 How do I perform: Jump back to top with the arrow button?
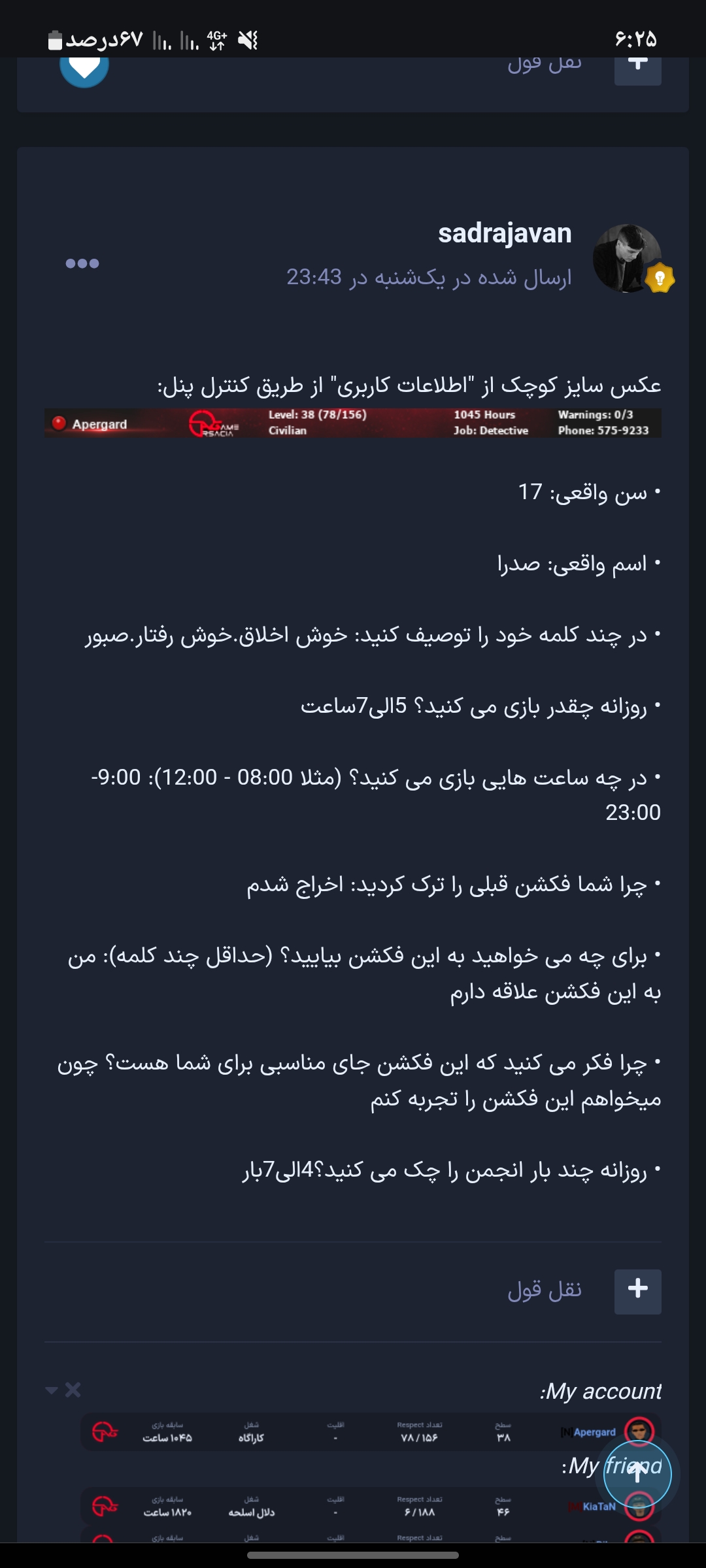click(x=637, y=1475)
